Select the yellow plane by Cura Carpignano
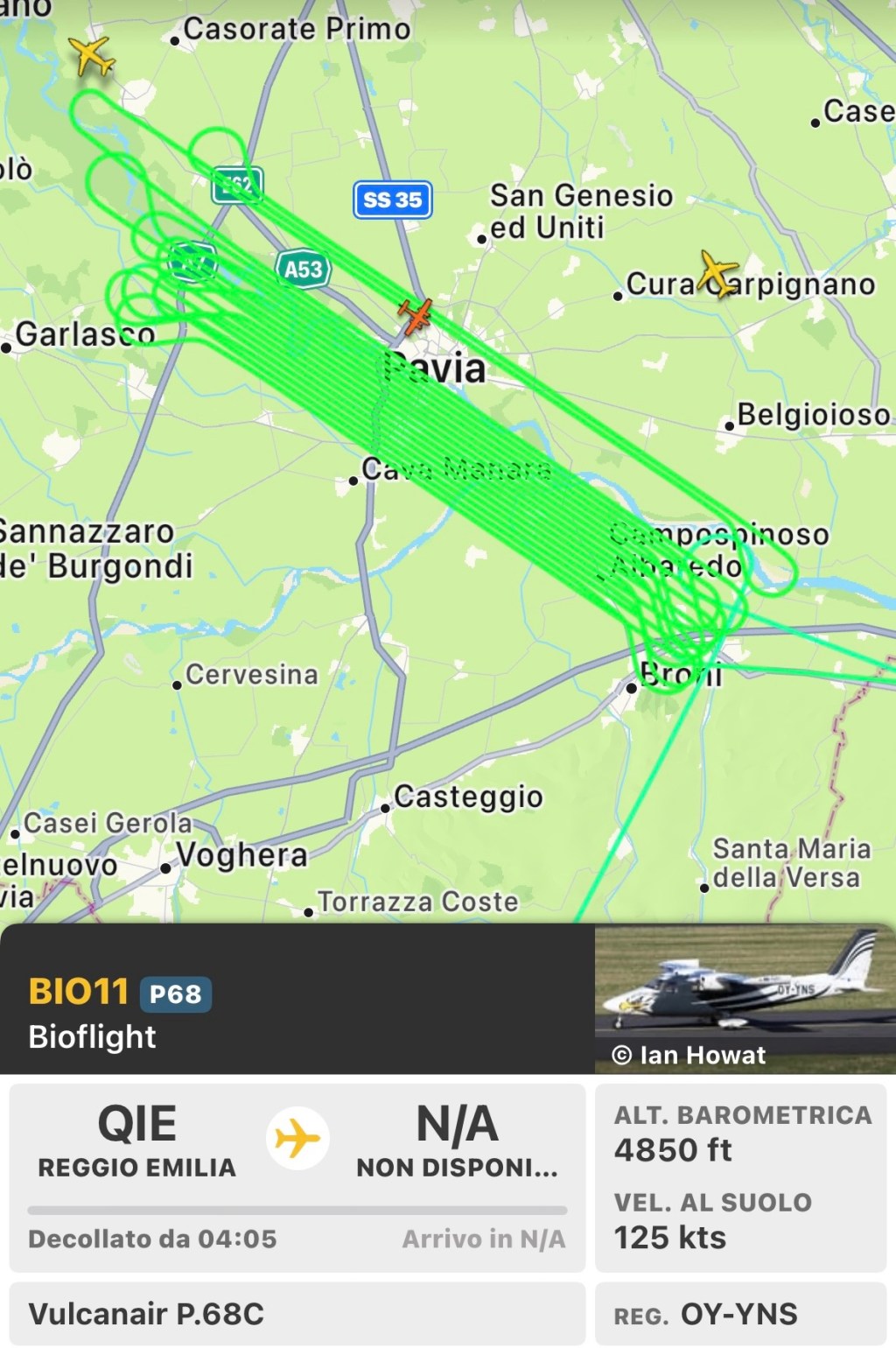896x1348 pixels. (718, 273)
